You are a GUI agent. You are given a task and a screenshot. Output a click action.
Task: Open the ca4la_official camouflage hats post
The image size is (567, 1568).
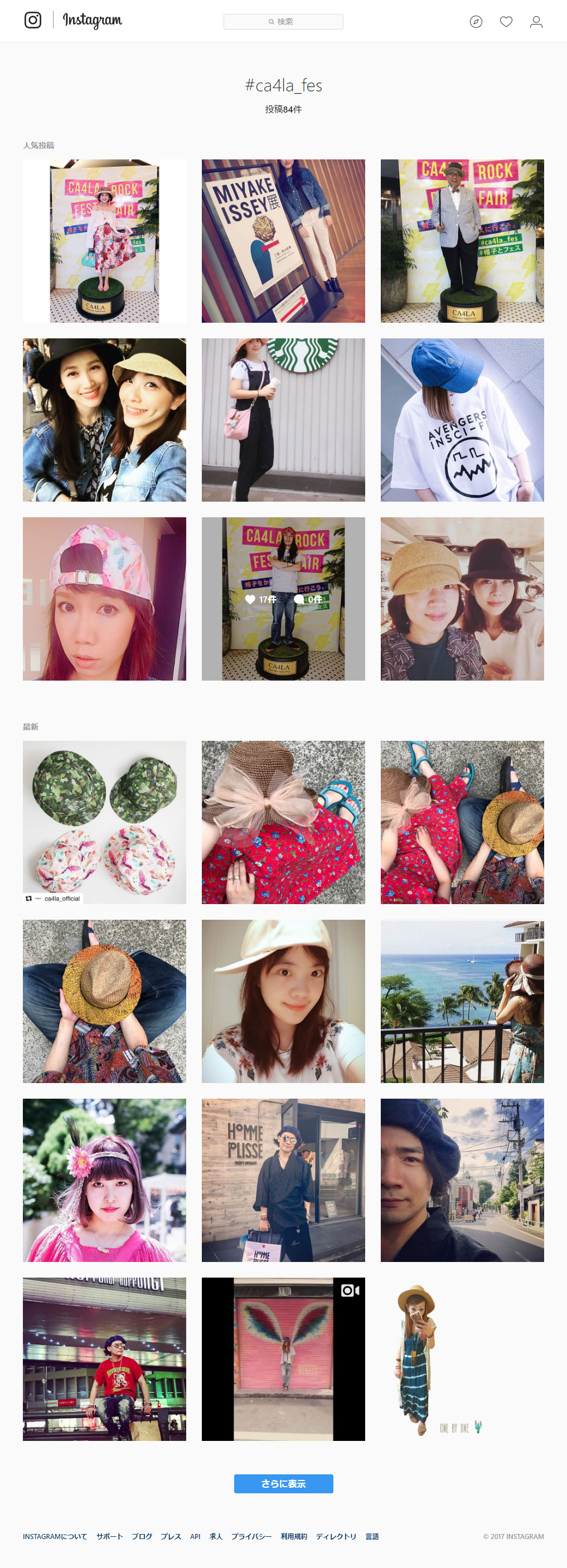(104, 822)
